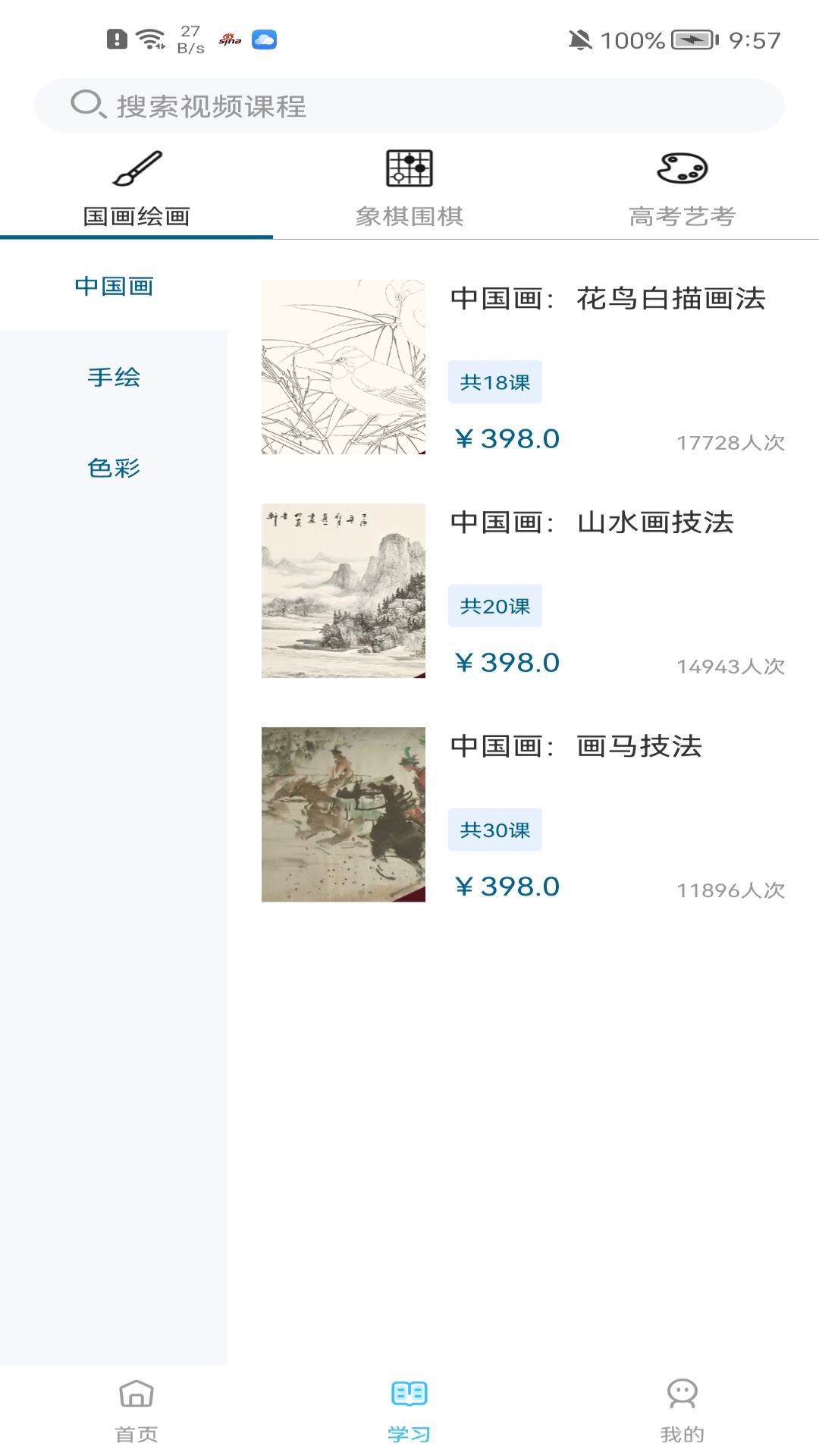
Task: Switch to the 高考艺考 tab
Action: click(x=682, y=190)
